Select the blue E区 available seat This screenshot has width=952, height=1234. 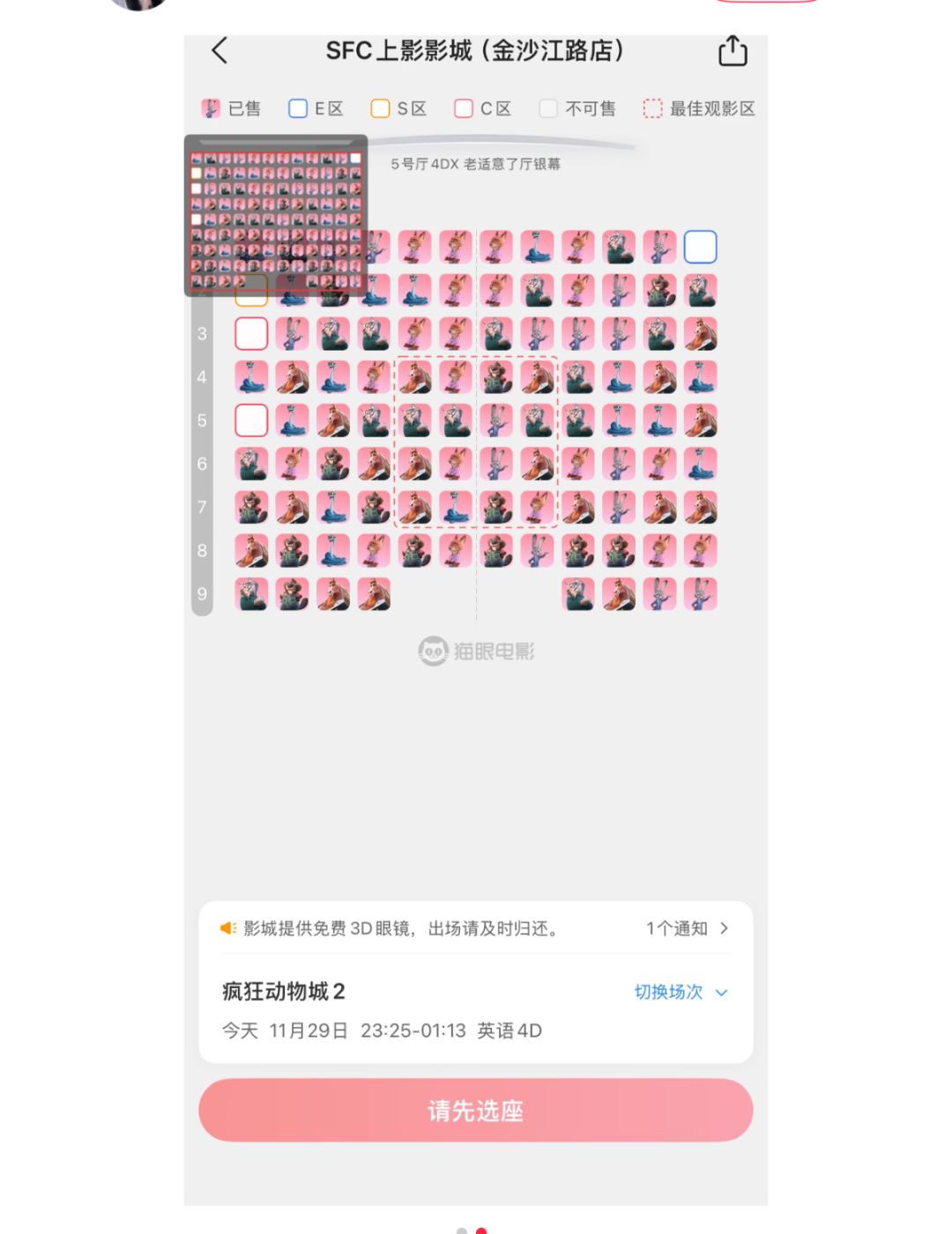click(x=700, y=247)
